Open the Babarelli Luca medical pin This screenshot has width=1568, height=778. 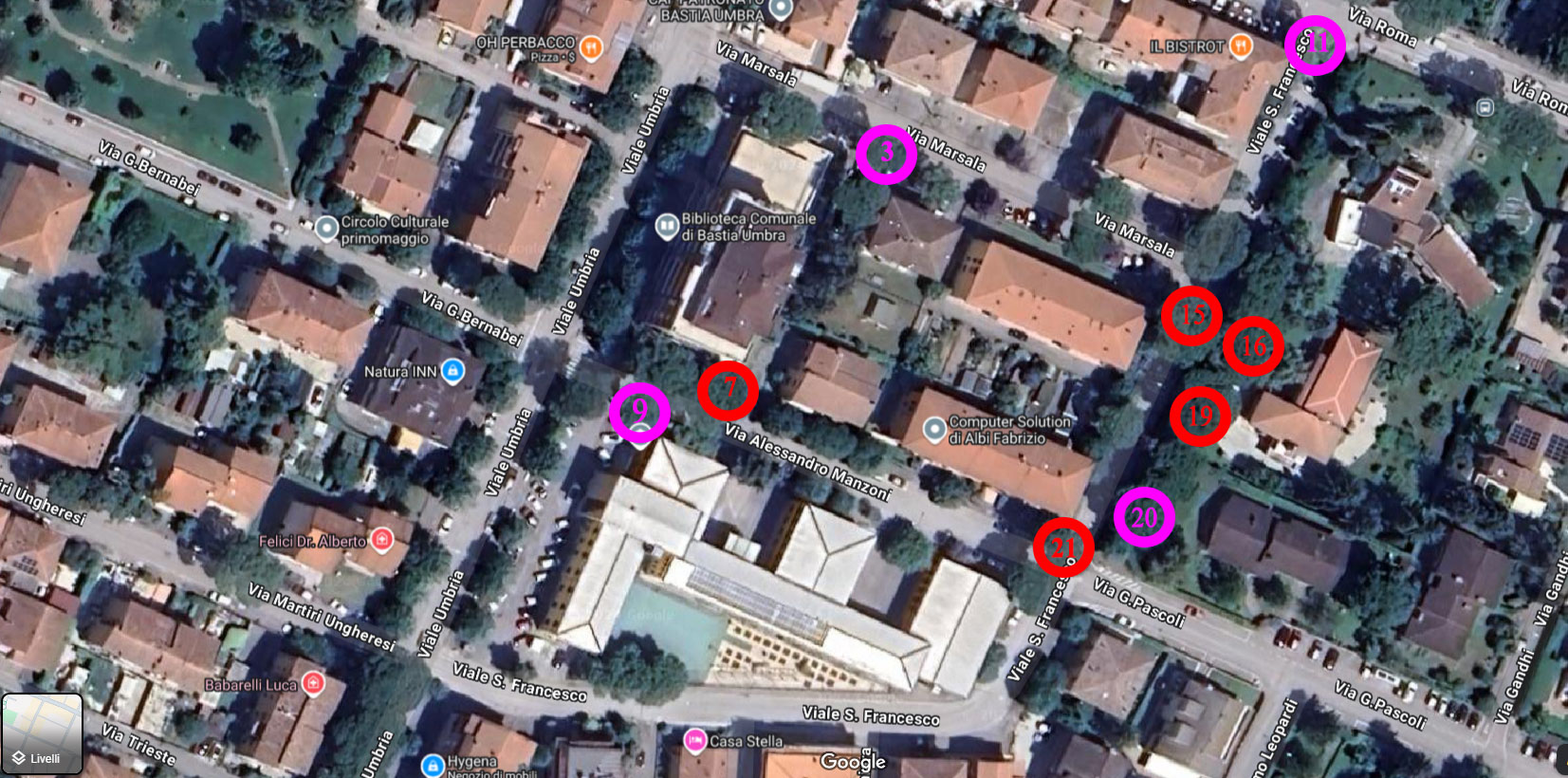pos(313,684)
